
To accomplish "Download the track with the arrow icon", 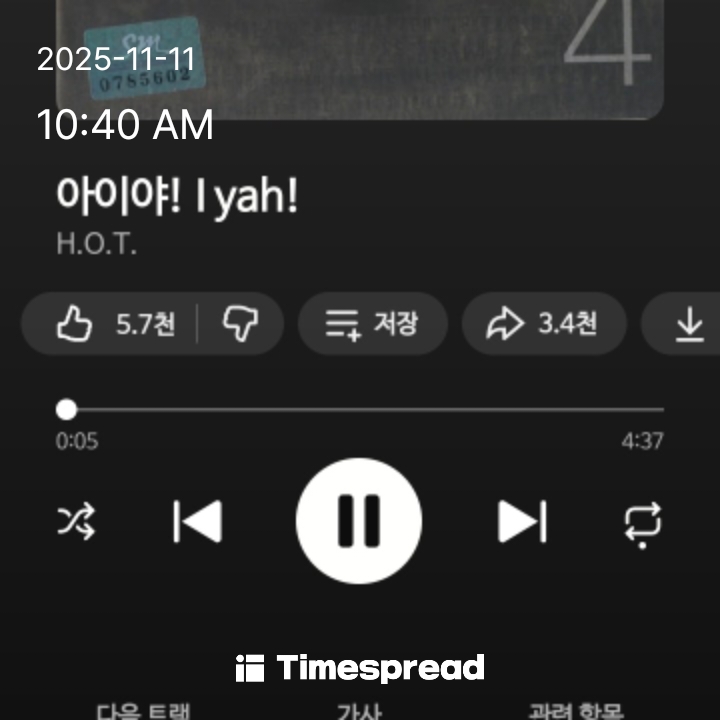I will 689,324.
